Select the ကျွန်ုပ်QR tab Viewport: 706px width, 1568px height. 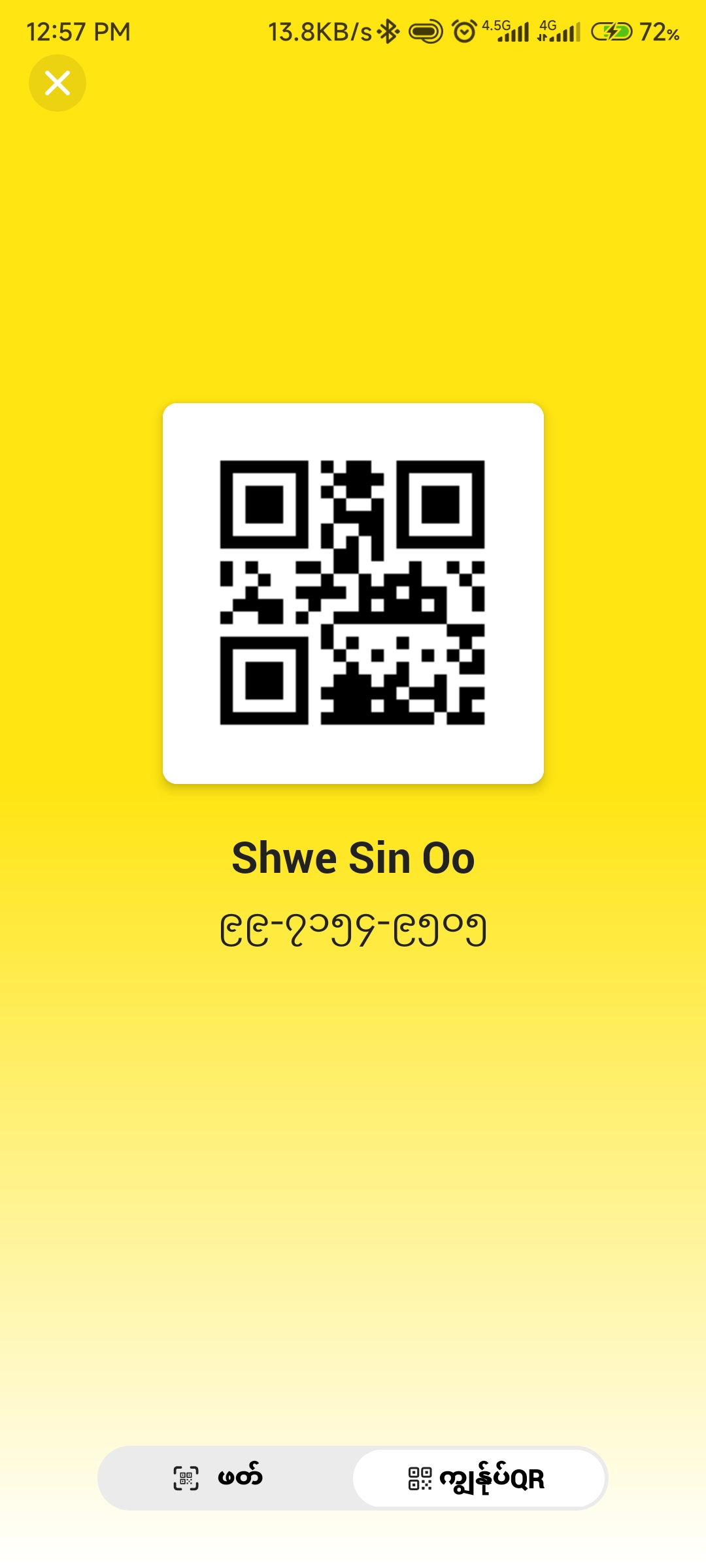[478, 1478]
